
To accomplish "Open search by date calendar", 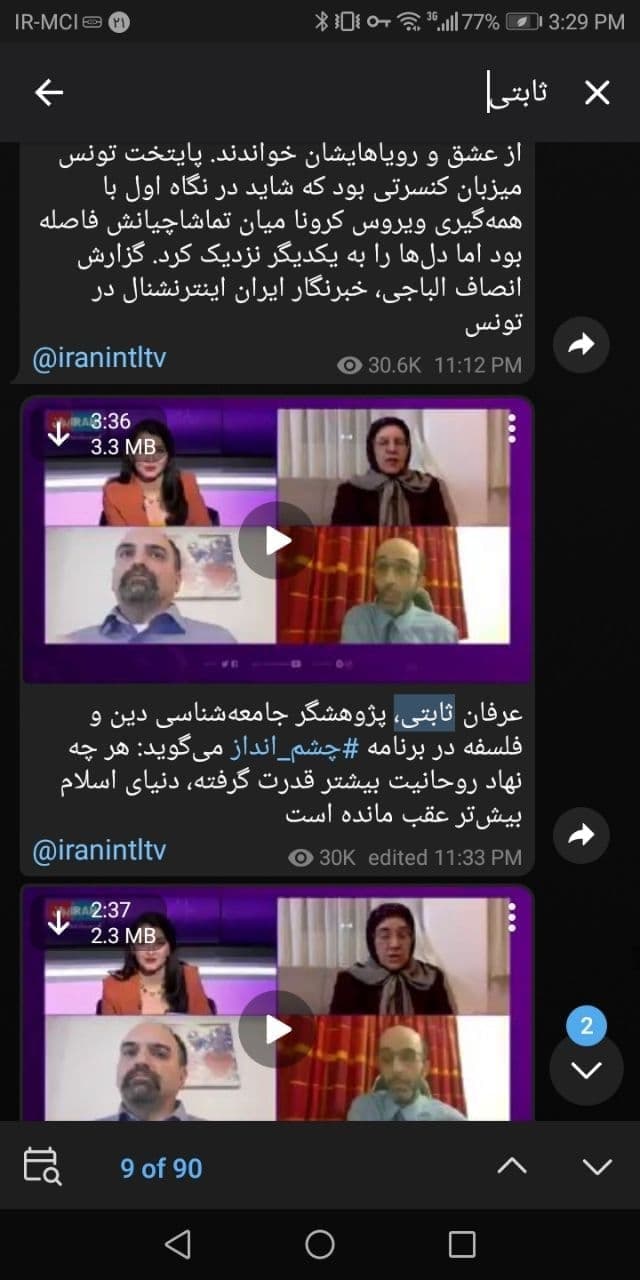I will click(42, 1166).
